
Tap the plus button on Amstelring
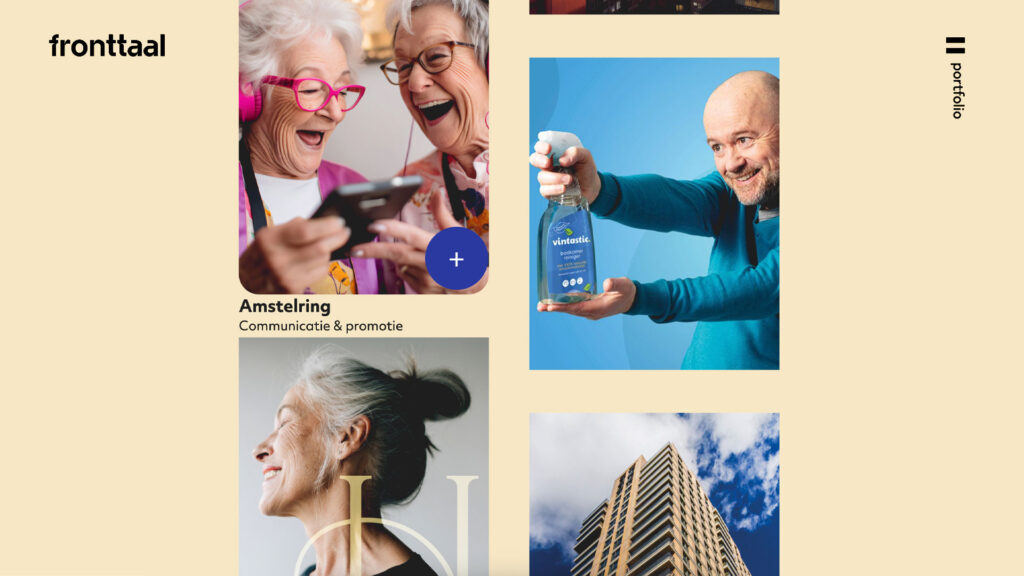[456, 259]
